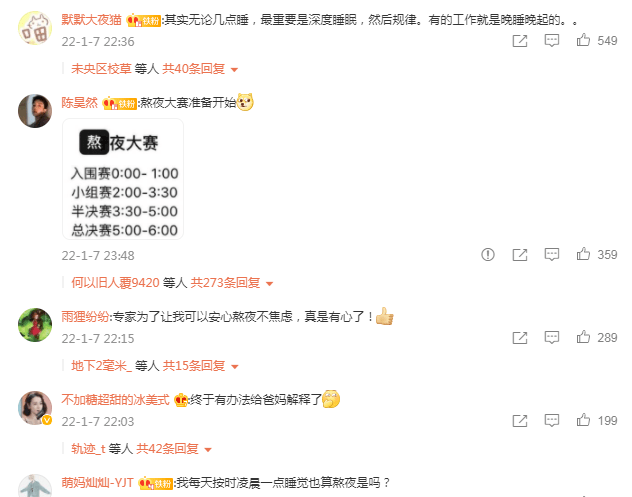Like 不加糖超甜的冰美式's comment
Image resolution: width=632 pixels, height=497 pixels.
coord(584,421)
